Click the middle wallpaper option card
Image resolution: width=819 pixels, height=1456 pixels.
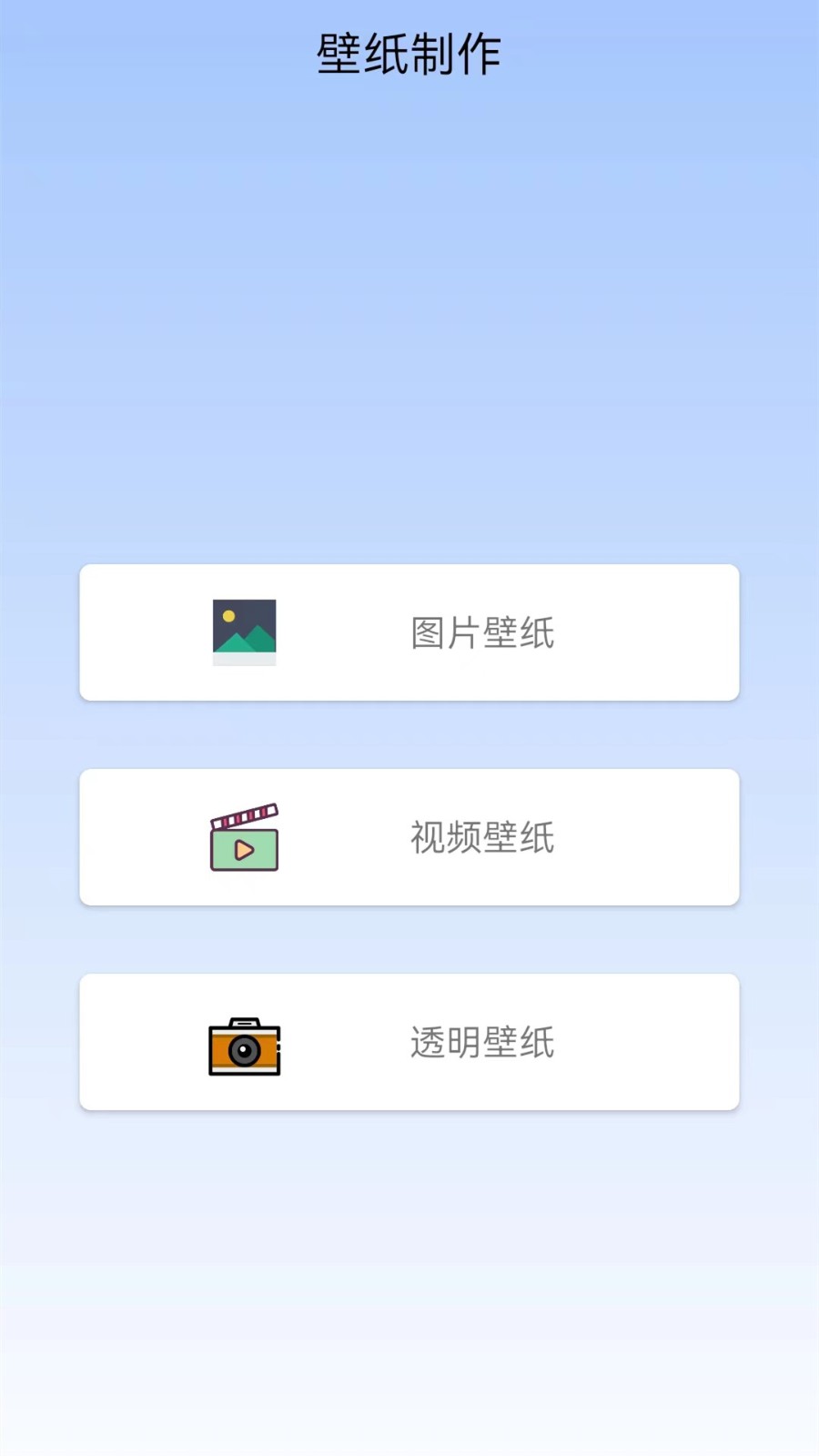tap(409, 837)
